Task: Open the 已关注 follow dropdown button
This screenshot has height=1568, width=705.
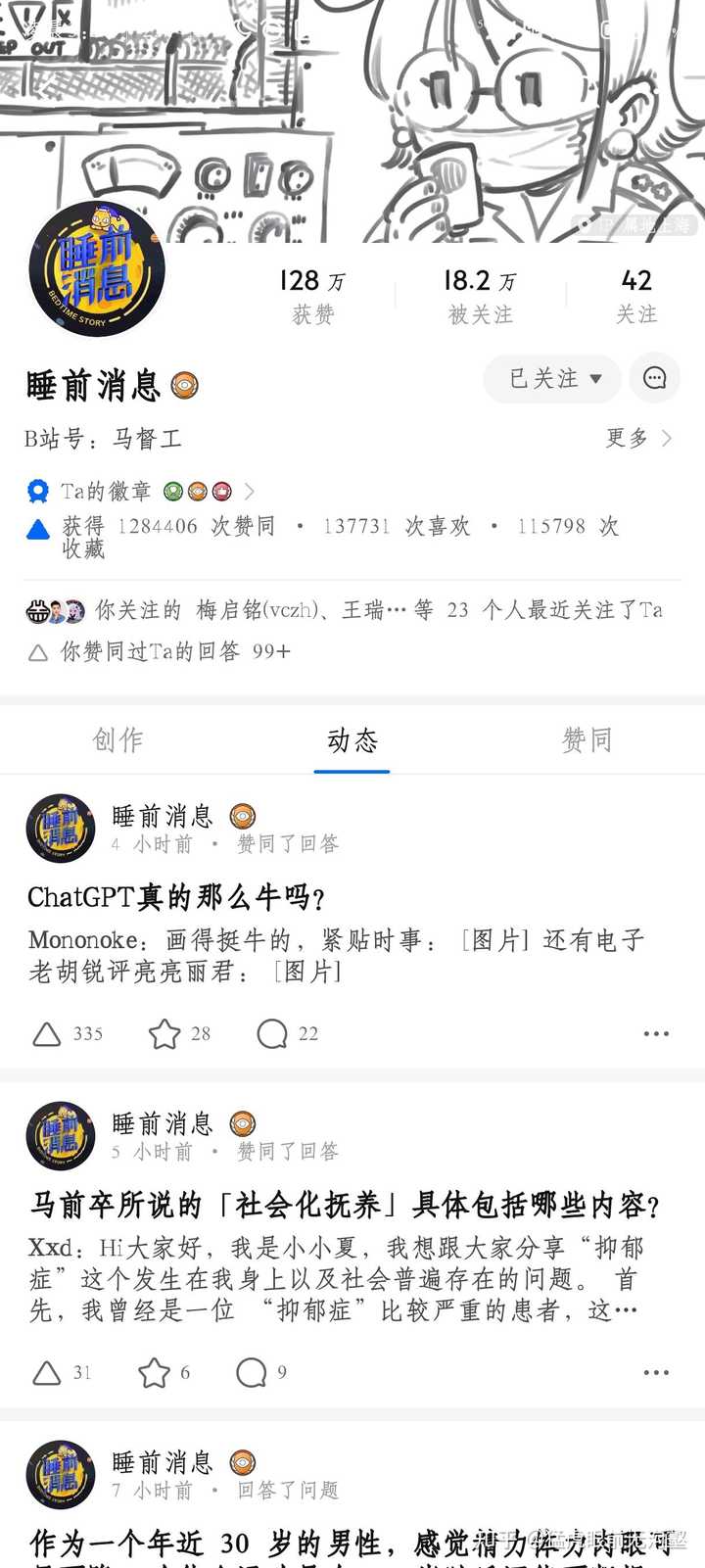Action: [552, 378]
